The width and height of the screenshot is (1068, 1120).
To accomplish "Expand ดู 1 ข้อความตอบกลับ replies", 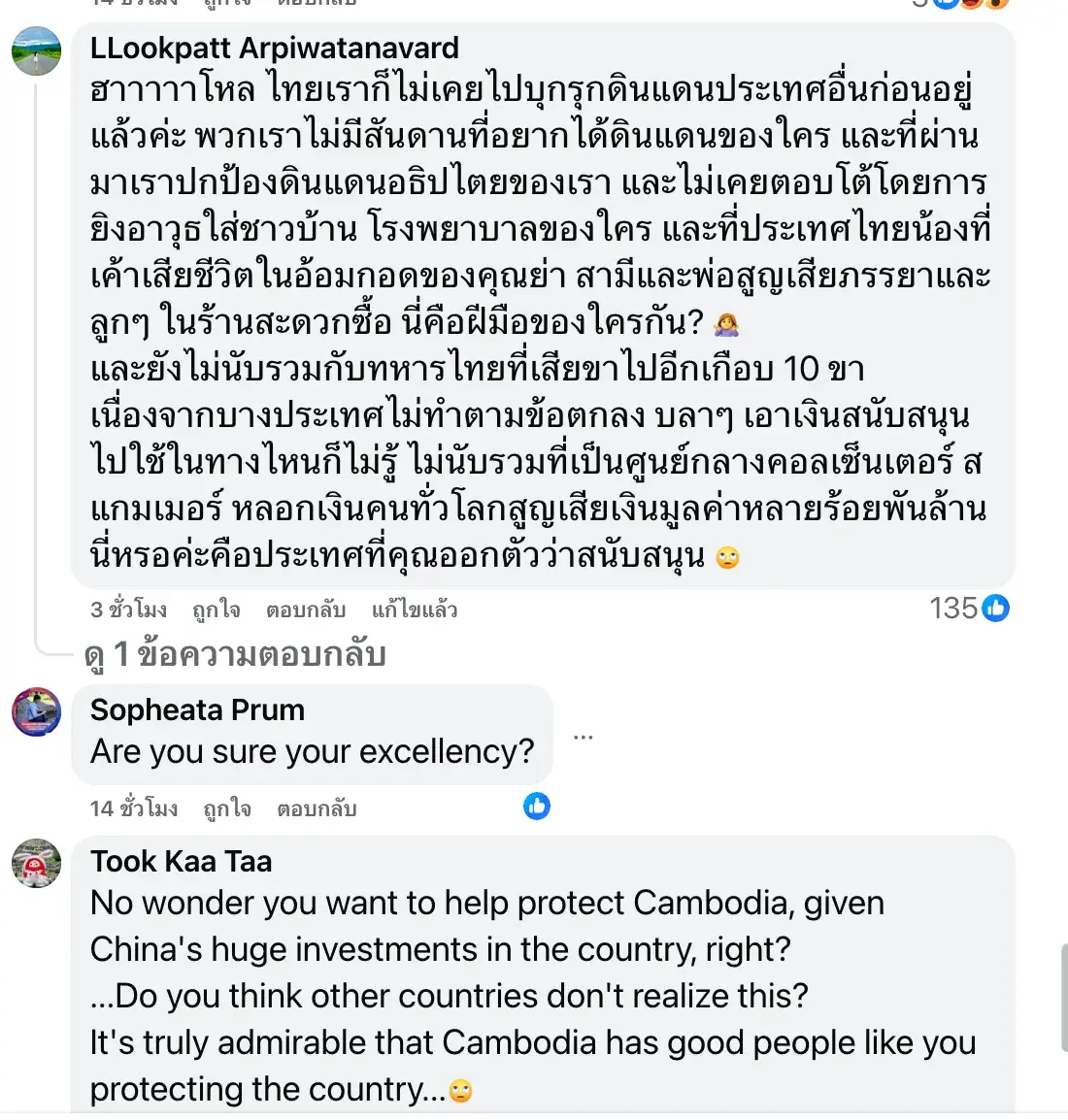I will tap(235, 655).
